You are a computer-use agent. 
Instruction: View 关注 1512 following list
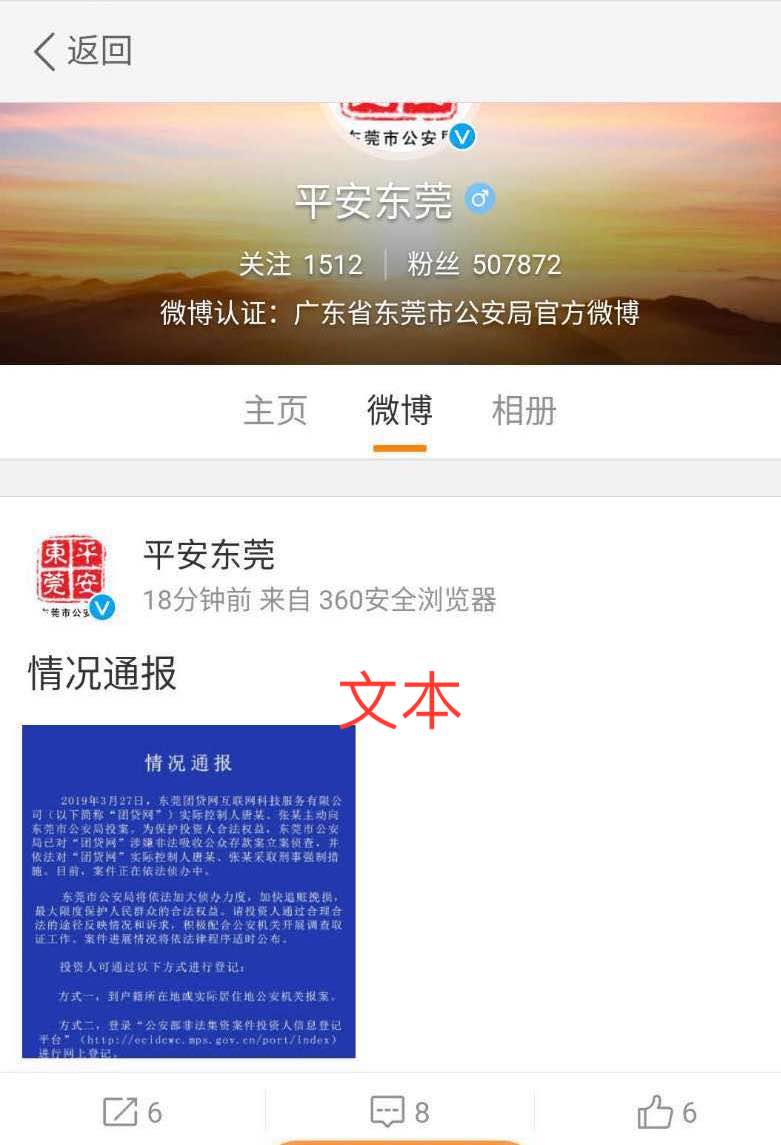[300, 264]
